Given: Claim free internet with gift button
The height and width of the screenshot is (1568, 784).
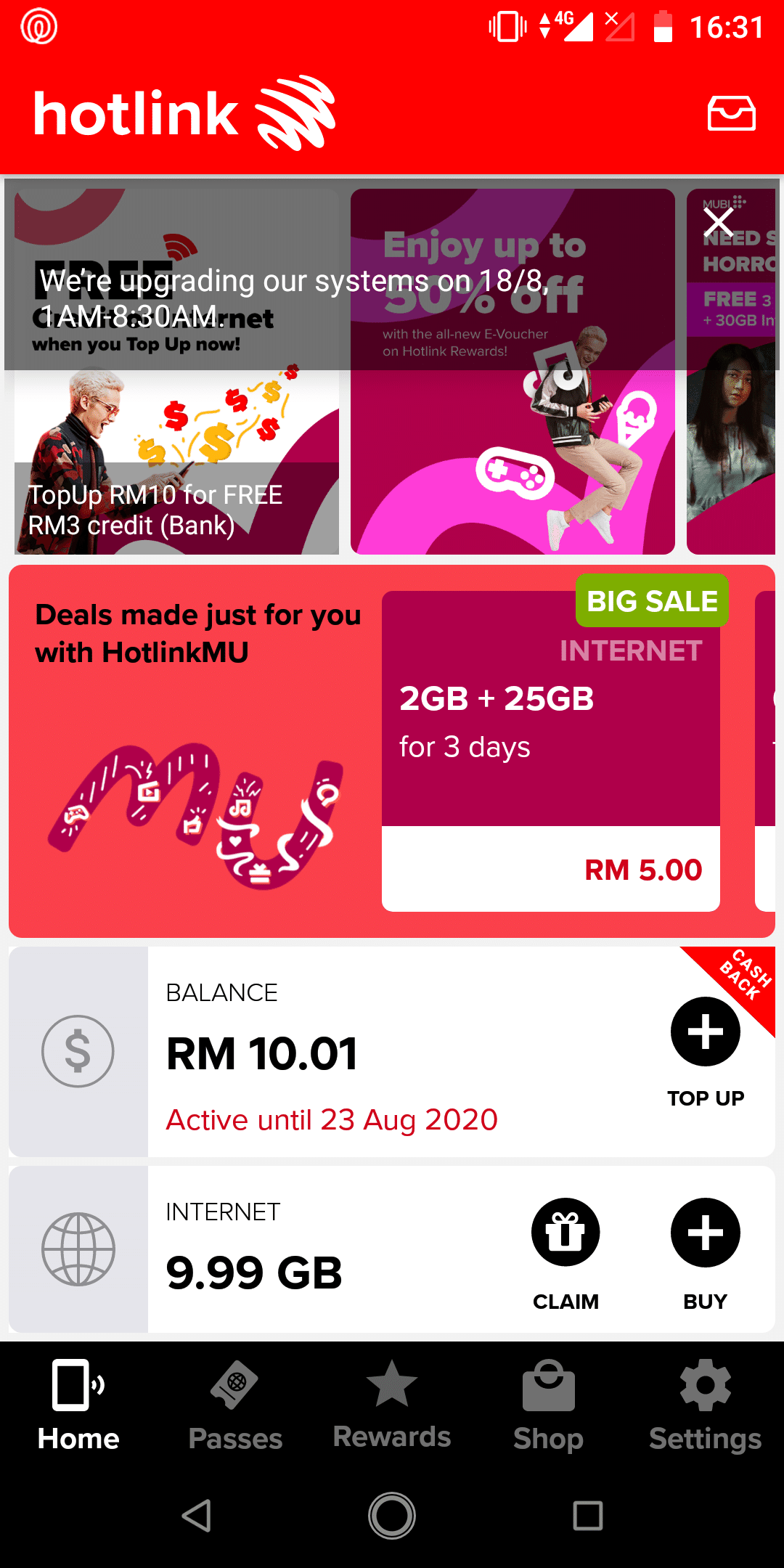Looking at the screenshot, I should point(565,1233).
